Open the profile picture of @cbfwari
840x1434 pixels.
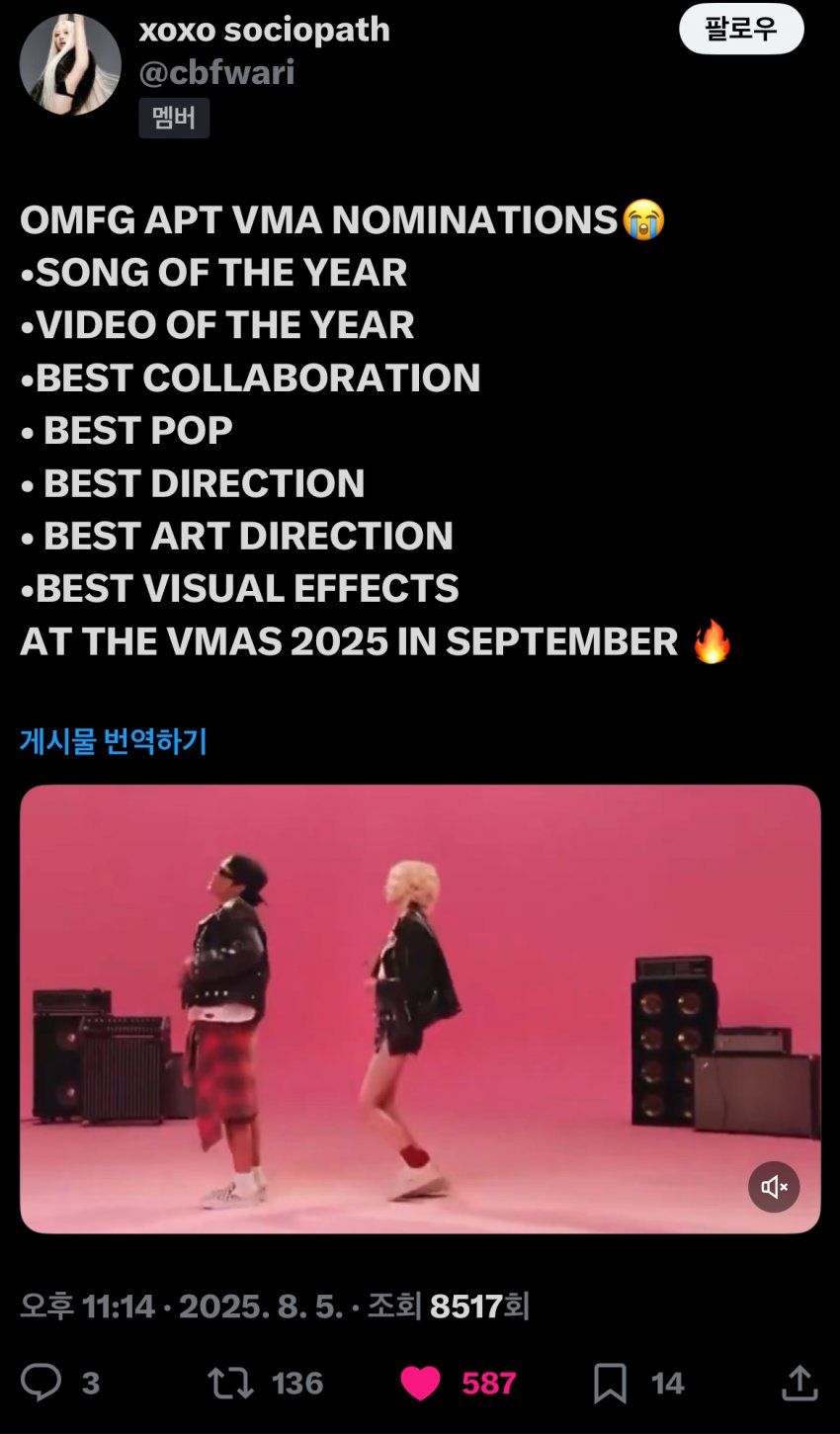[x=70, y=64]
